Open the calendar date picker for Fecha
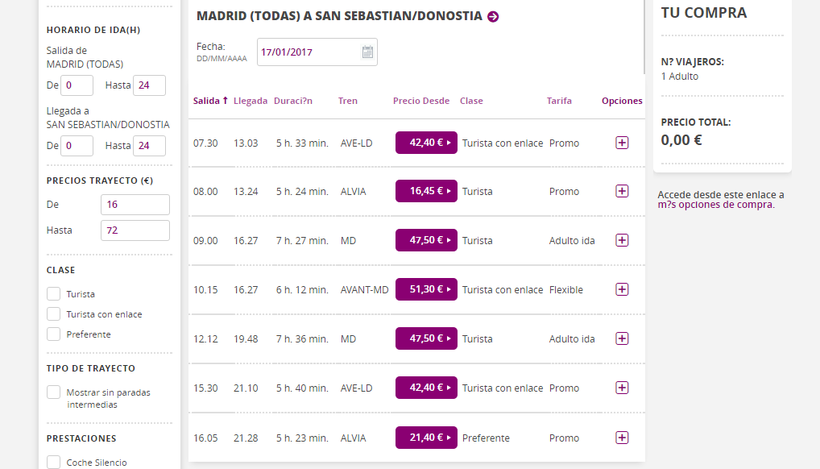 367,52
